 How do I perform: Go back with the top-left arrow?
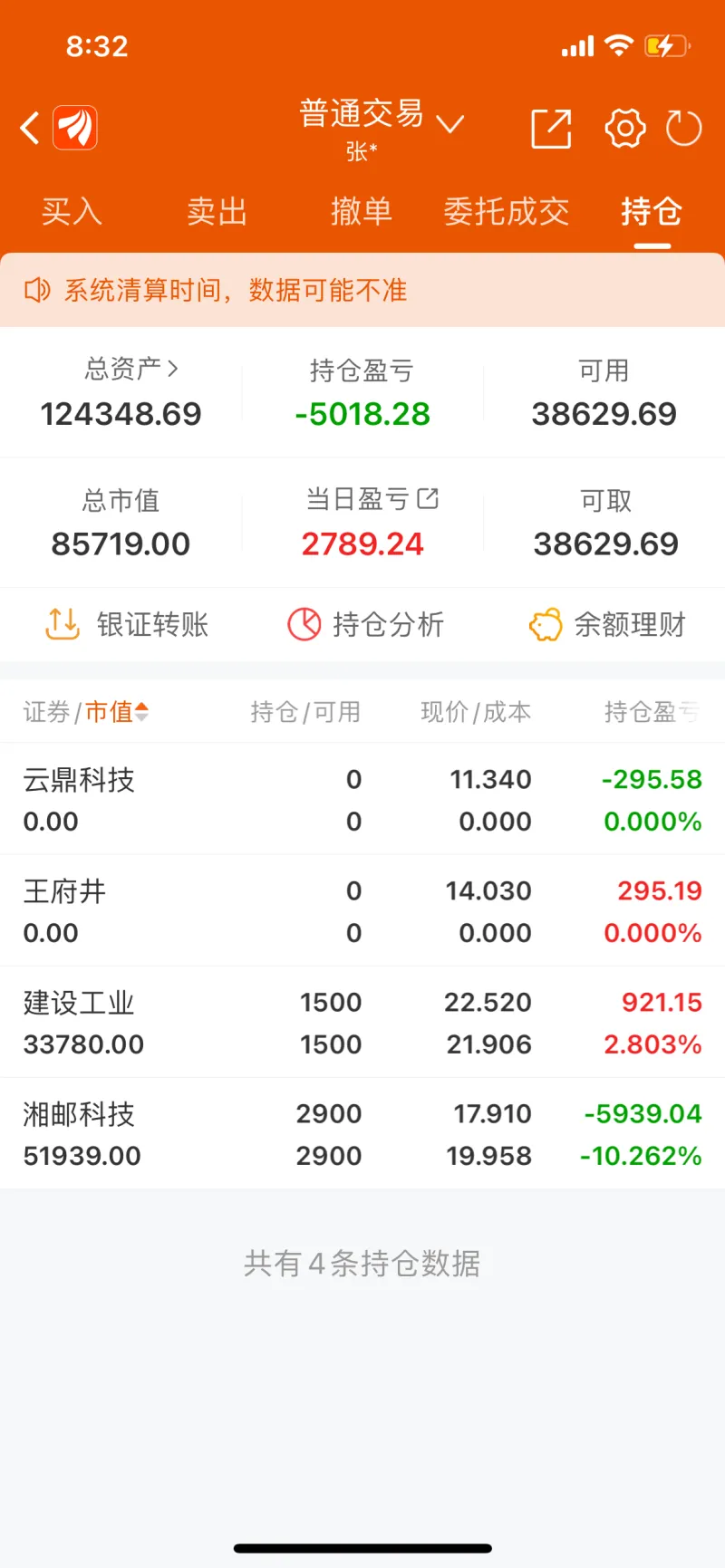tap(30, 128)
